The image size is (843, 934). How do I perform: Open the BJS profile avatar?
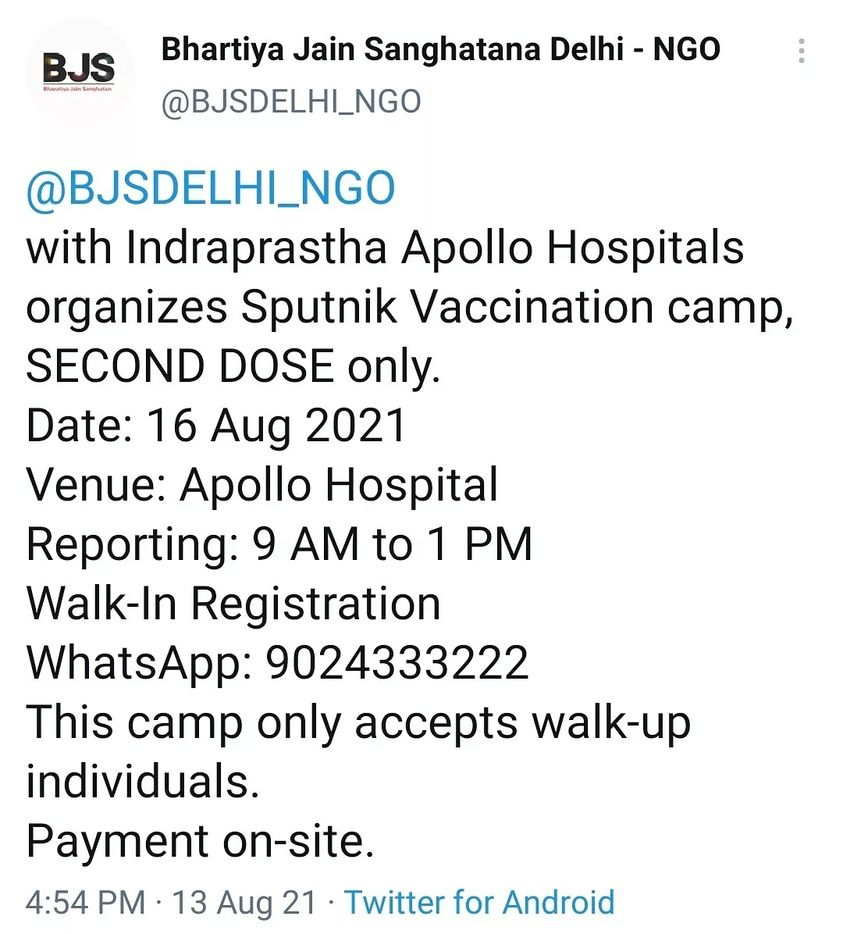coord(79,72)
